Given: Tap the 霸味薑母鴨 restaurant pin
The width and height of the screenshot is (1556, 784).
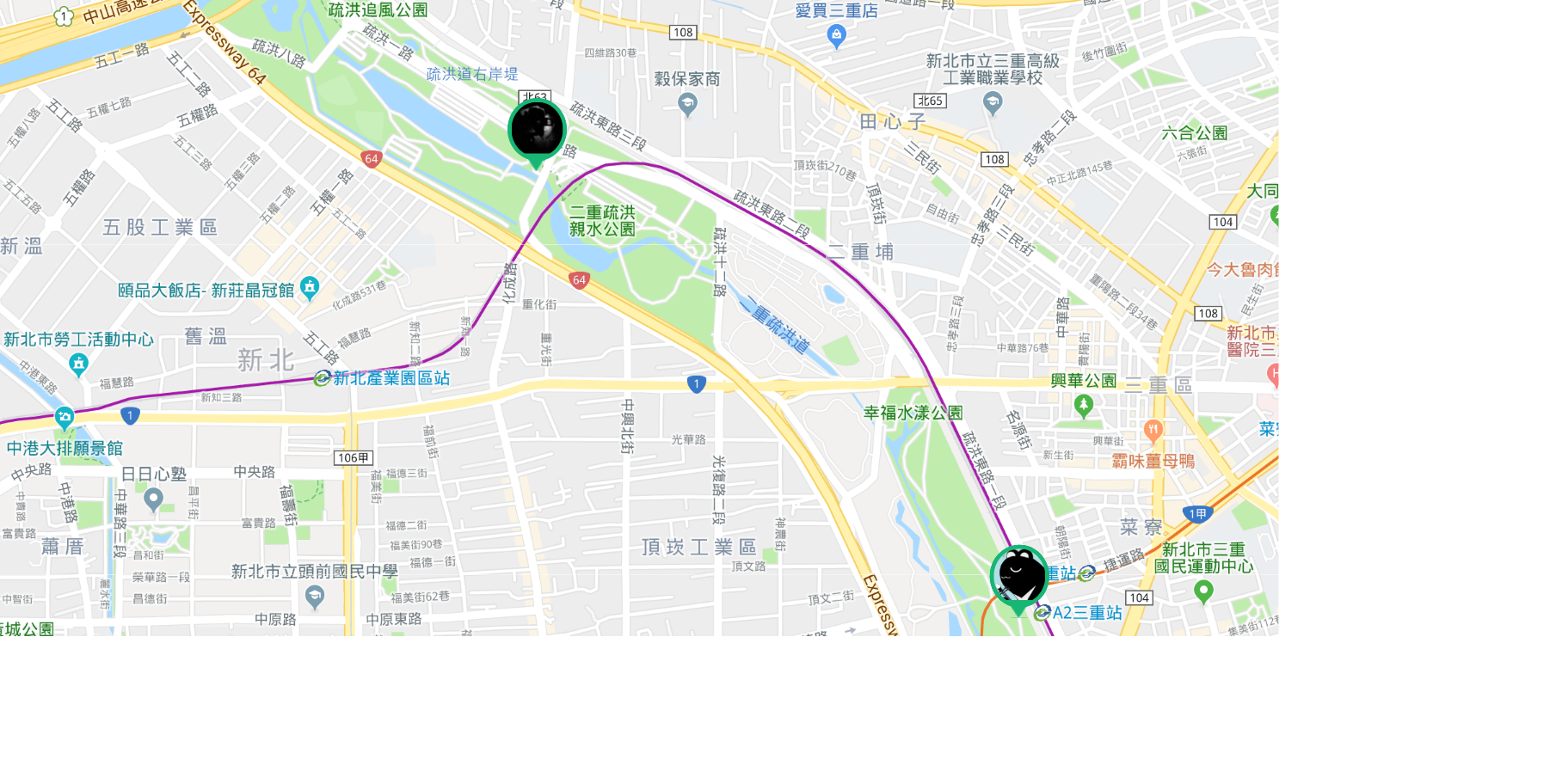Looking at the screenshot, I should (1153, 430).
